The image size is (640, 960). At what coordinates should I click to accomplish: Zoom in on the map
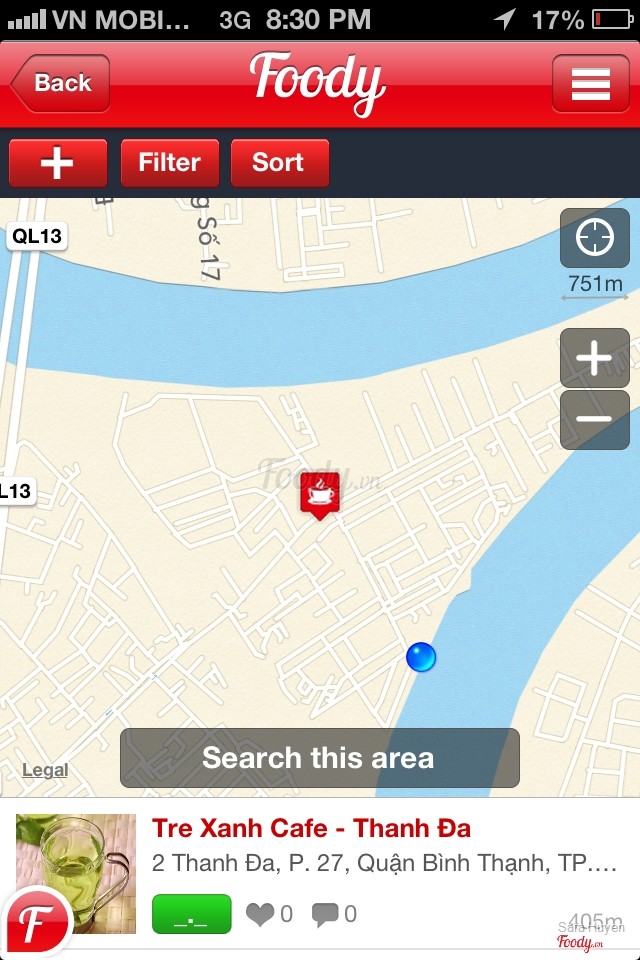[x=594, y=358]
